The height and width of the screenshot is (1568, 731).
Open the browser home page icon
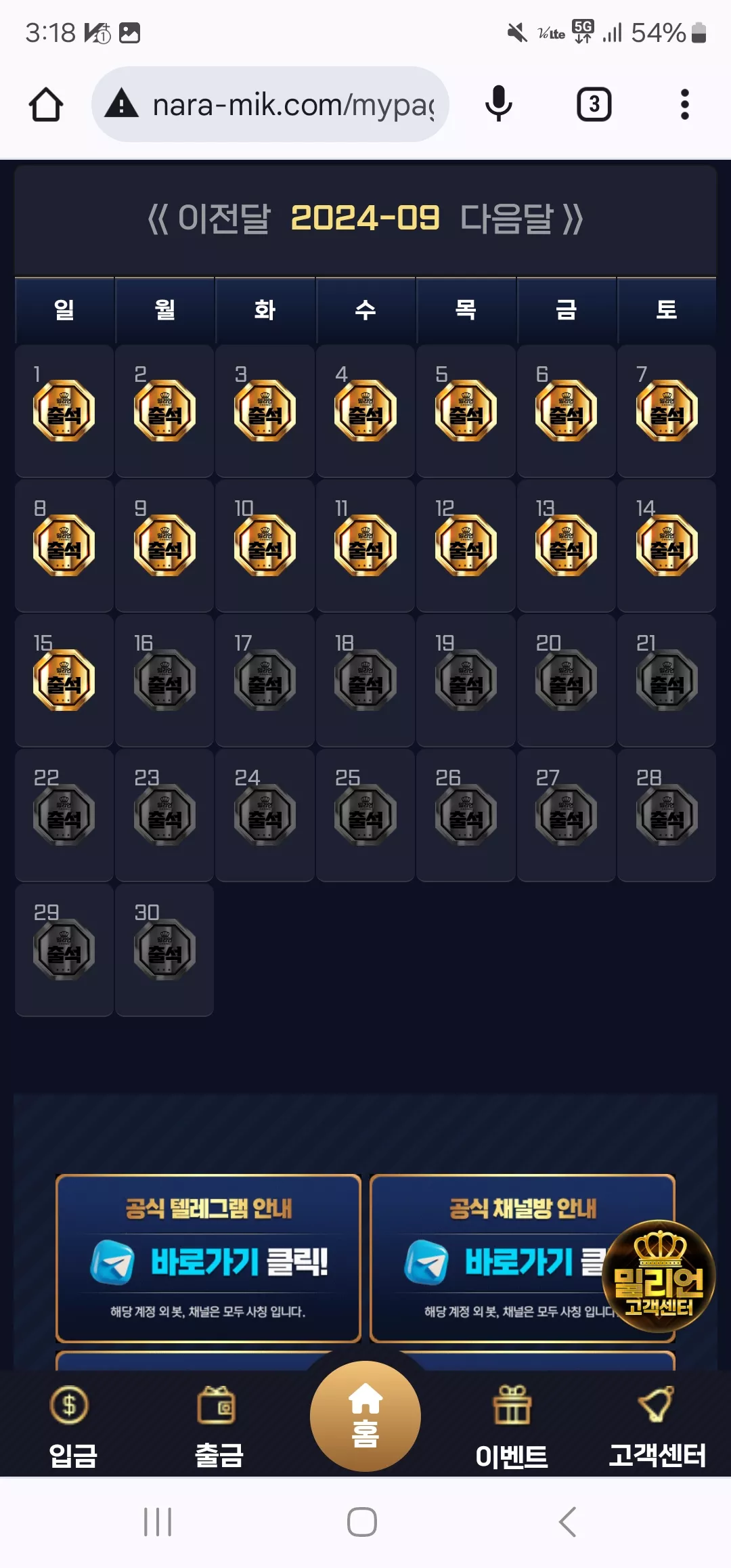coord(46,105)
